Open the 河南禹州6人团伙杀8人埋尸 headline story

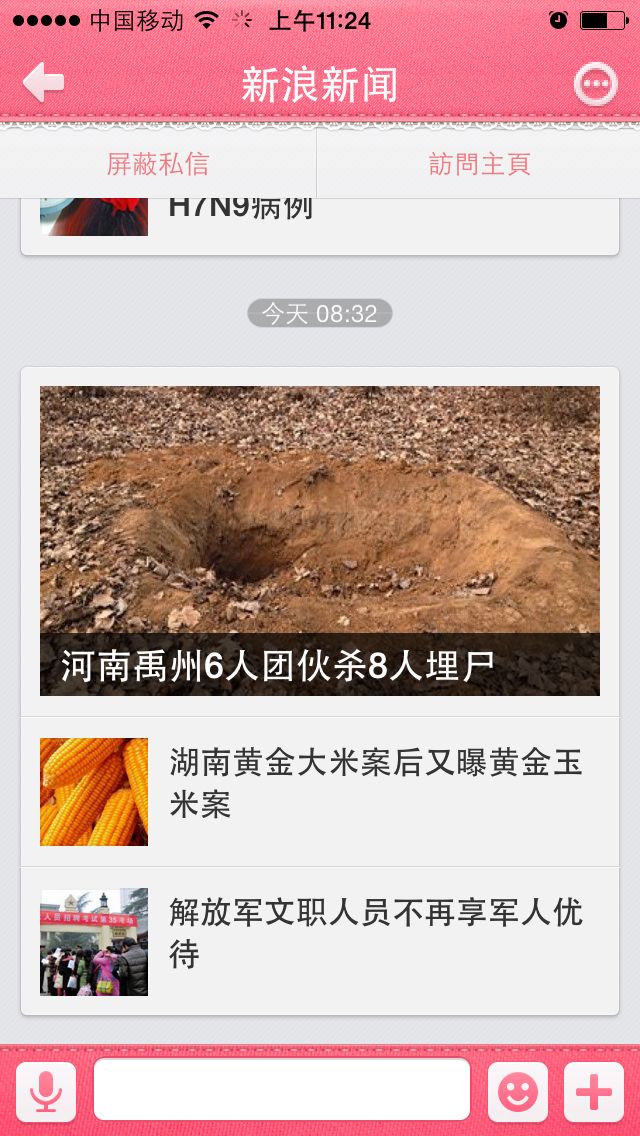point(320,541)
